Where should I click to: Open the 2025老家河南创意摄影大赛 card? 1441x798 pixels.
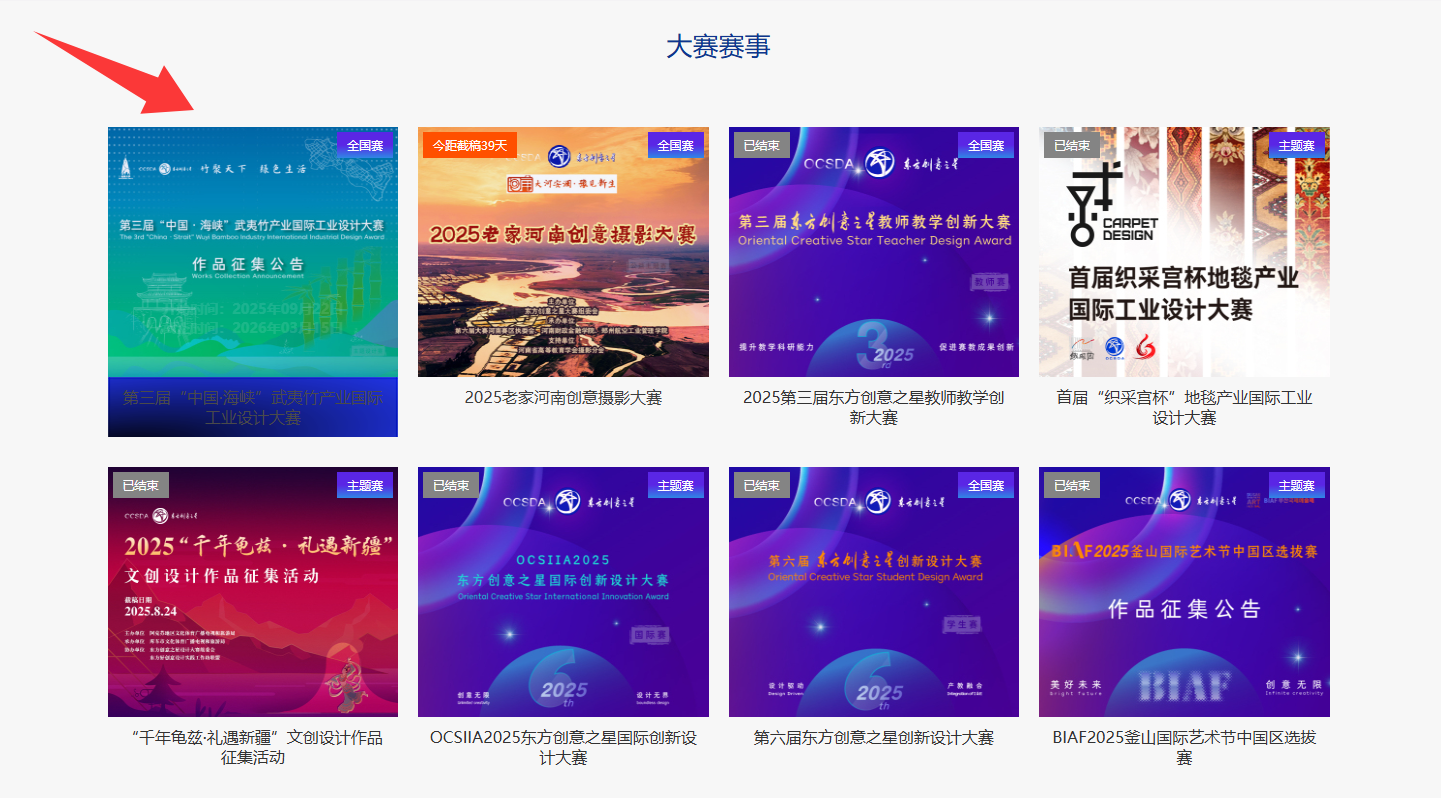pyautogui.click(x=563, y=252)
